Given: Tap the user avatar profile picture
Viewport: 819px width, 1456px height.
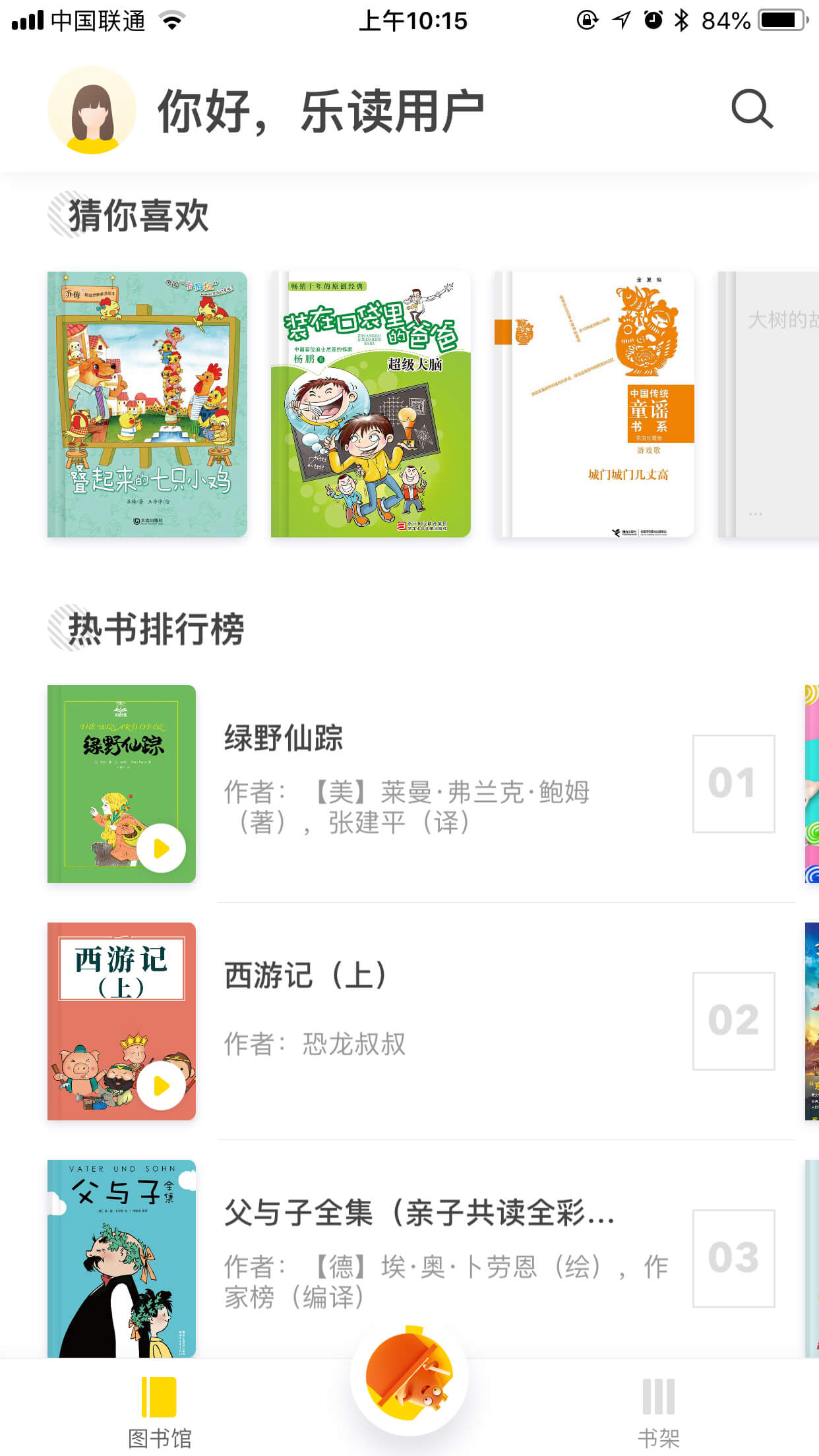Looking at the screenshot, I should coord(92,109).
